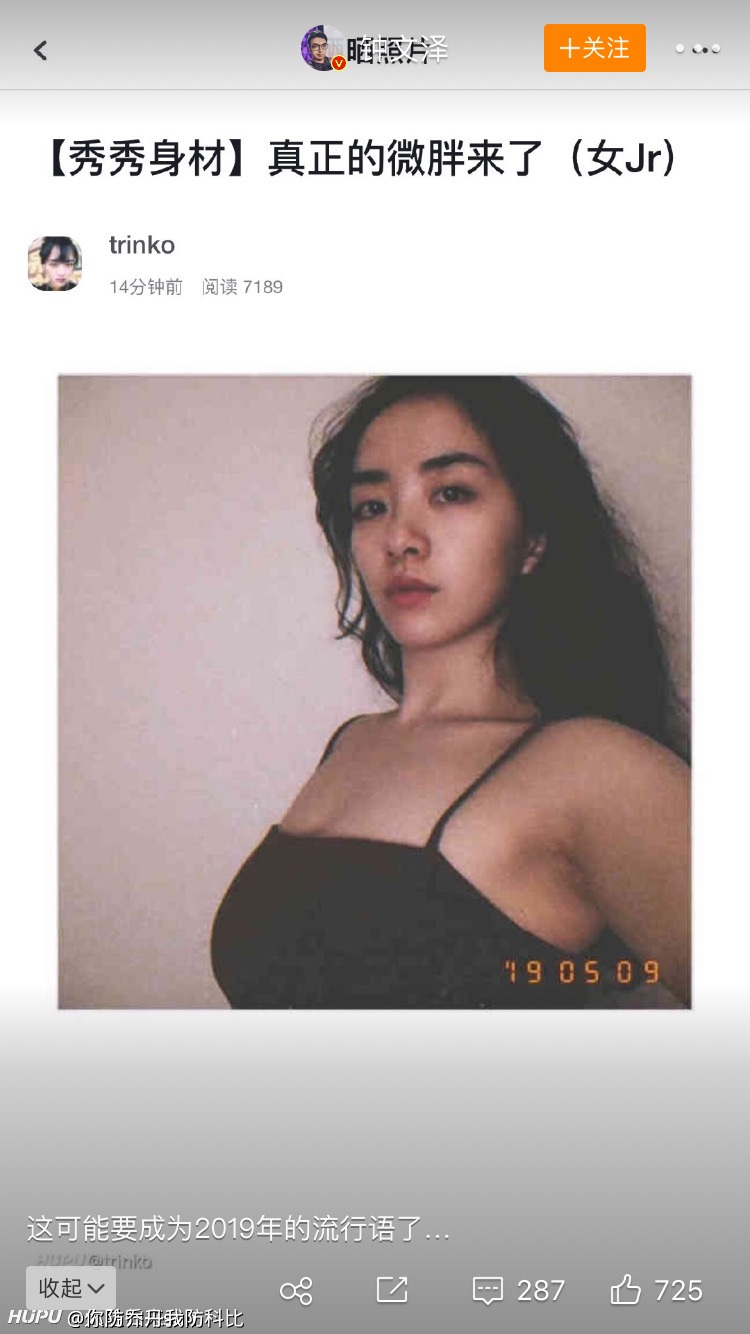Tap the share nodes icon
Image resolution: width=750 pixels, height=1334 pixels.
[296, 1290]
